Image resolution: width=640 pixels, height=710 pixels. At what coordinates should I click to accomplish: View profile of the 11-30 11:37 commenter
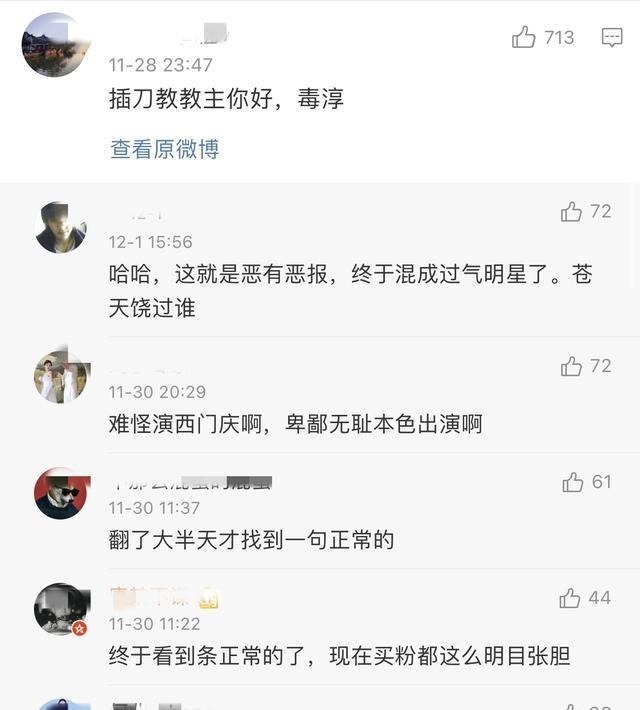pyautogui.click(x=61, y=492)
